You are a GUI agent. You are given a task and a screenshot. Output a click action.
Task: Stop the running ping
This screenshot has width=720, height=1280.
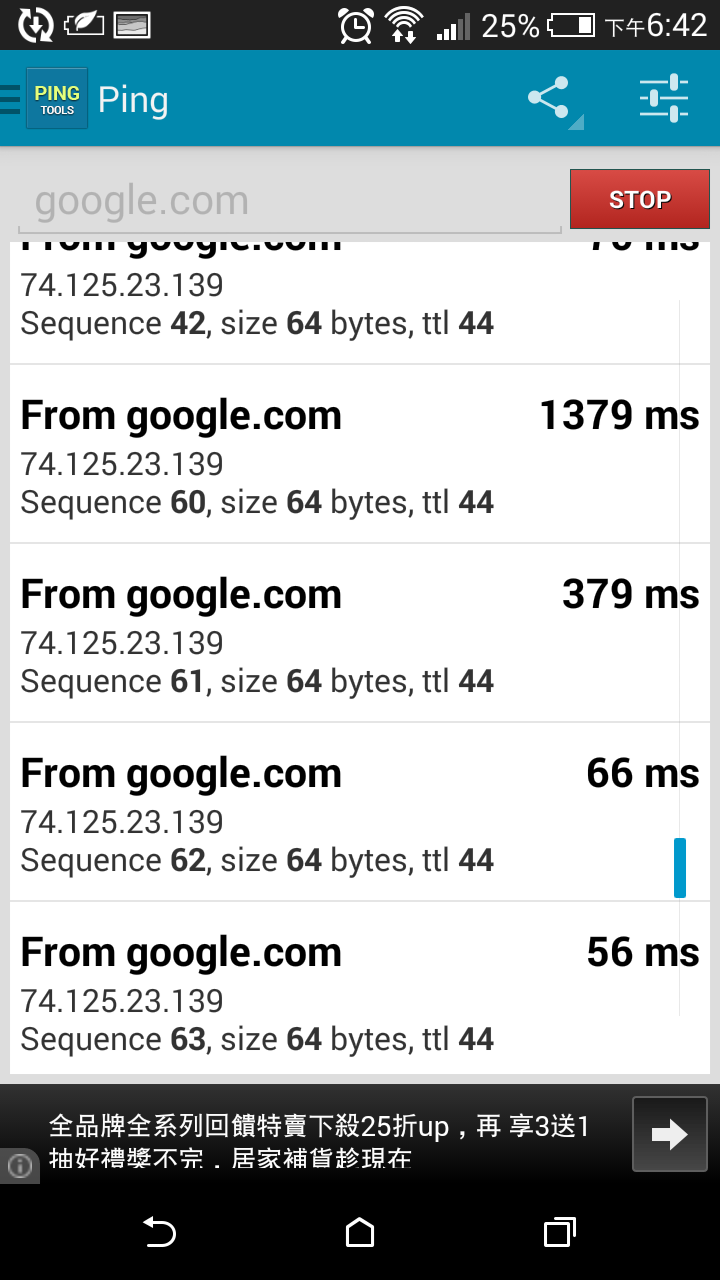click(640, 199)
